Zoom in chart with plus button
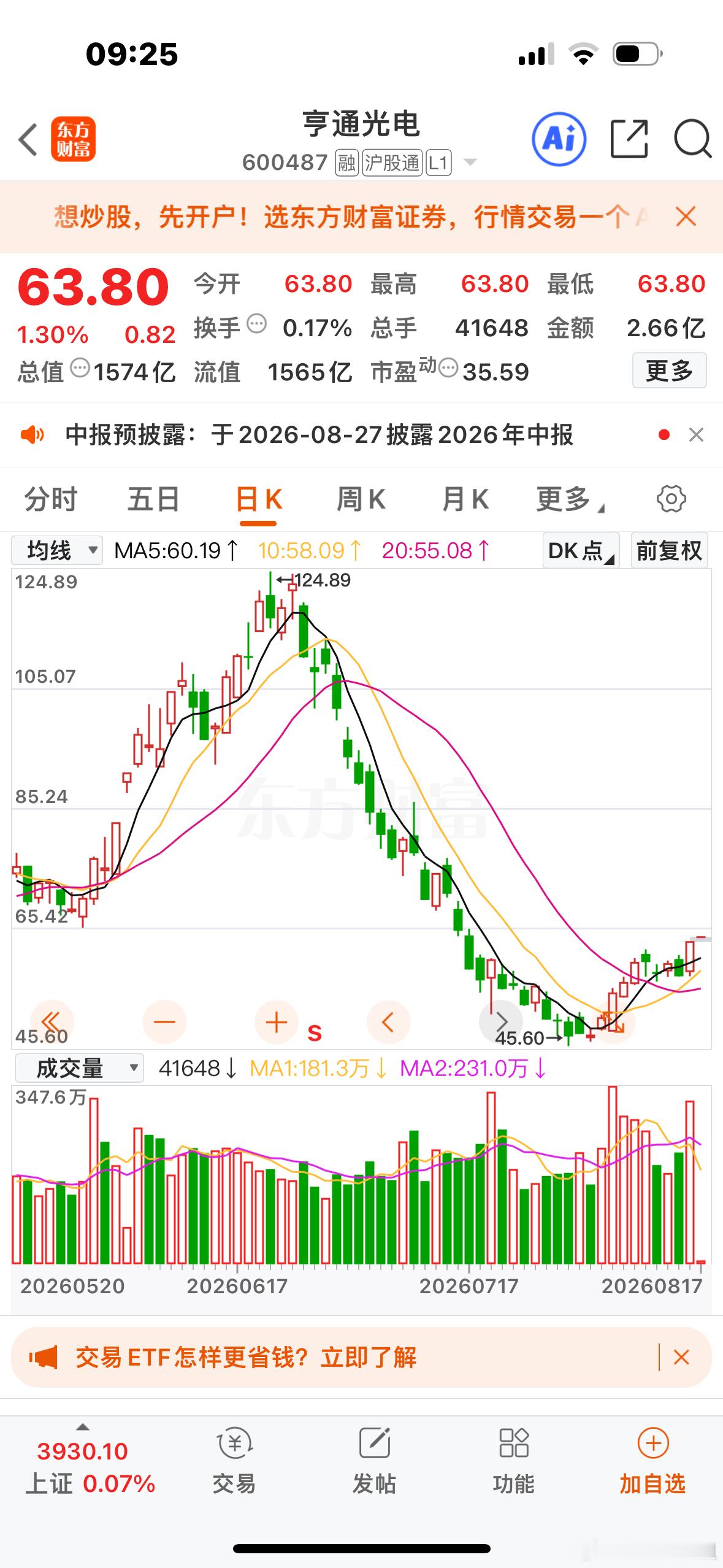The image size is (723, 1568). click(x=277, y=1022)
